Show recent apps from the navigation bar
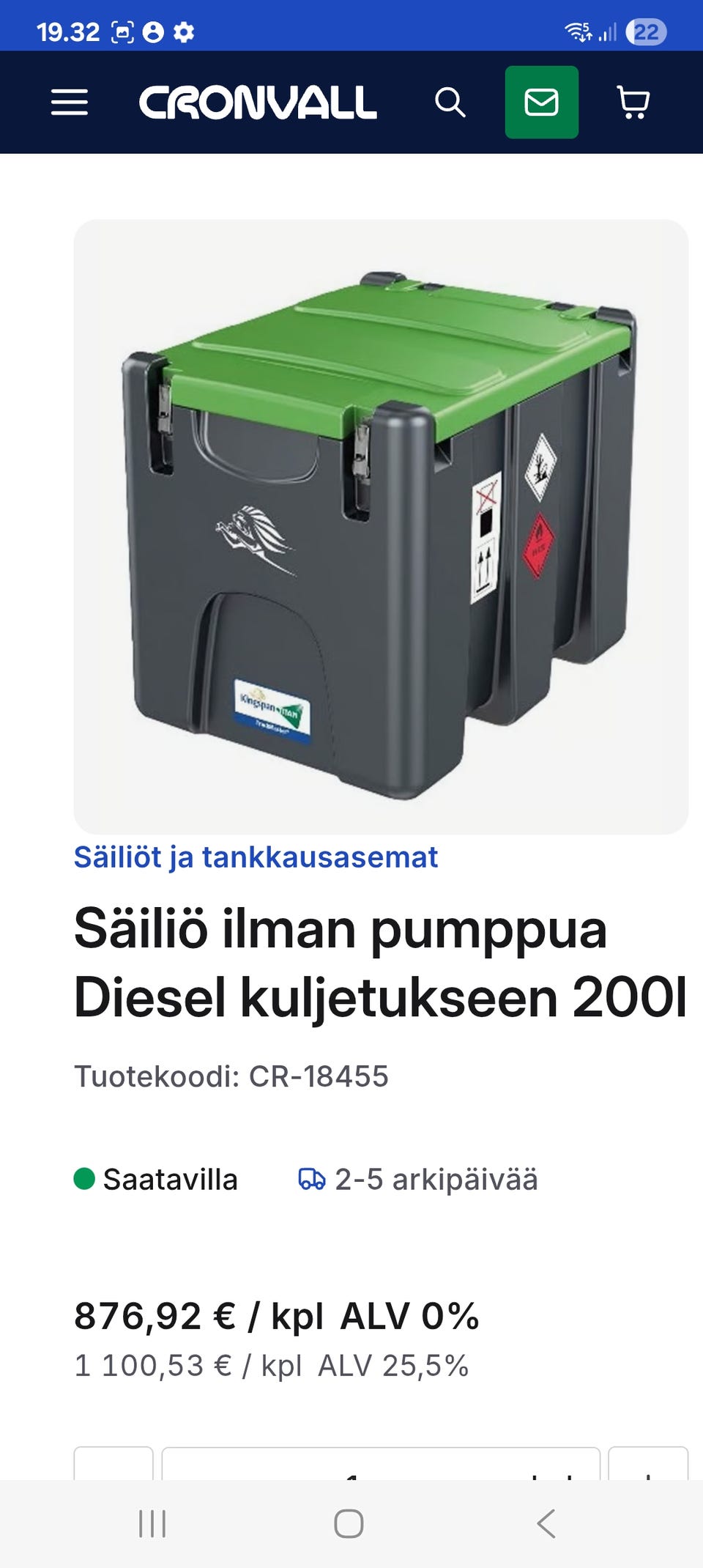 (152, 1523)
